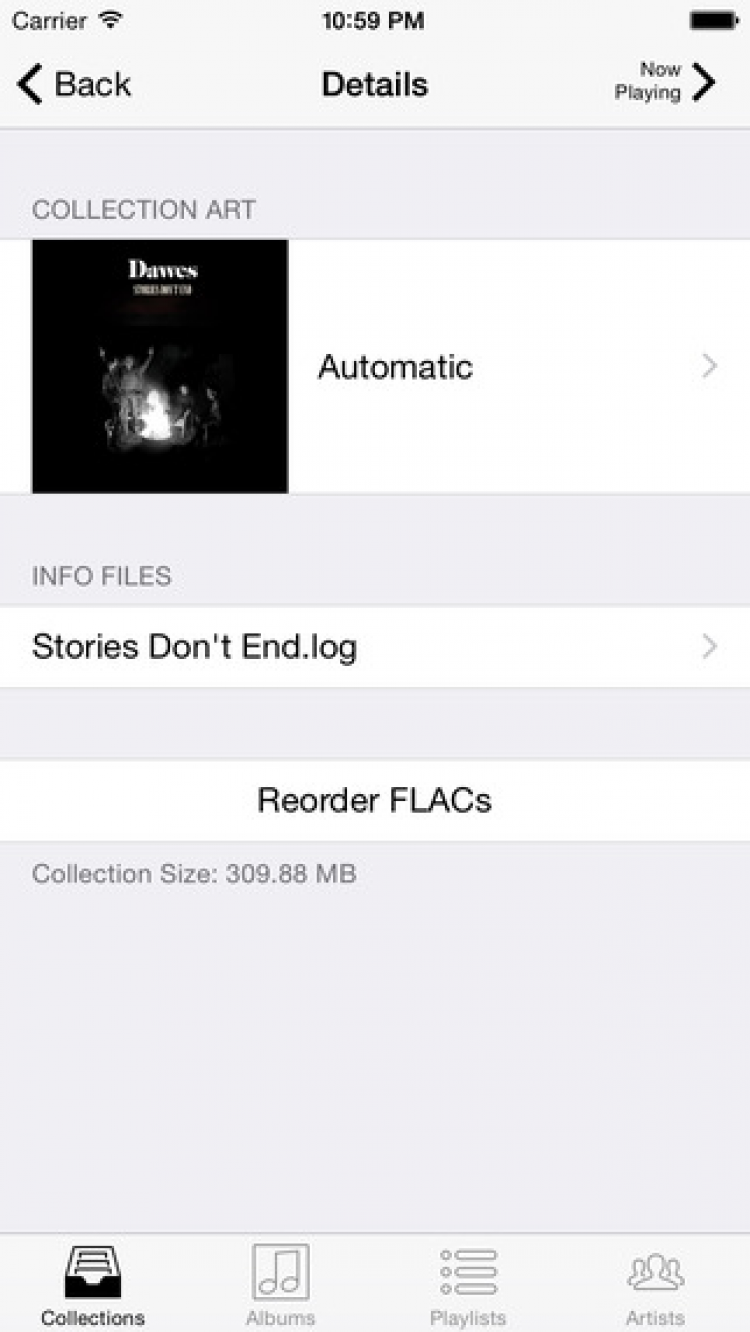Image resolution: width=750 pixels, height=1332 pixels.
Task: Switch to the Artists tab
Action: coord(655,1284)
